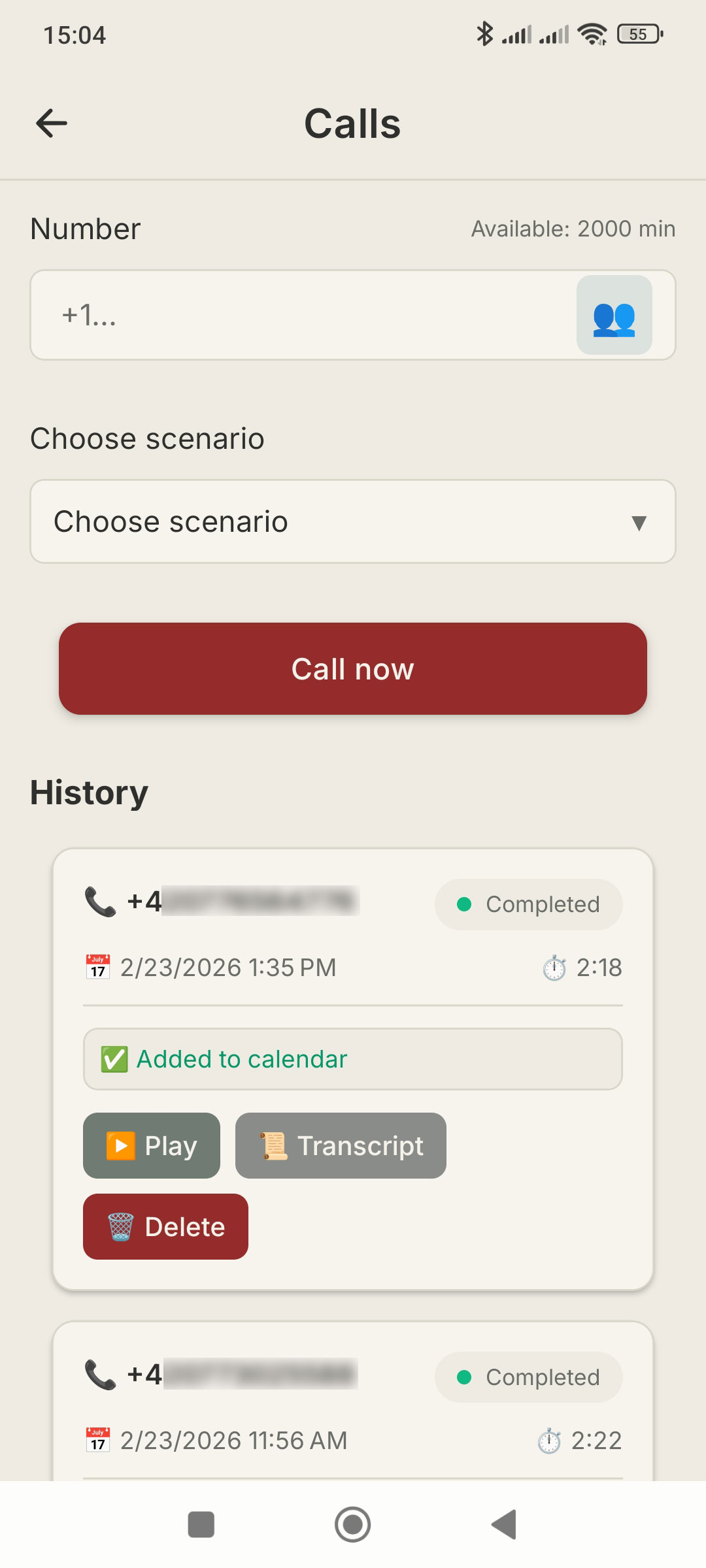706x1568 pixels.
Task: Delete the 1:35 PM call record
Action: (x=165, y=1227)
